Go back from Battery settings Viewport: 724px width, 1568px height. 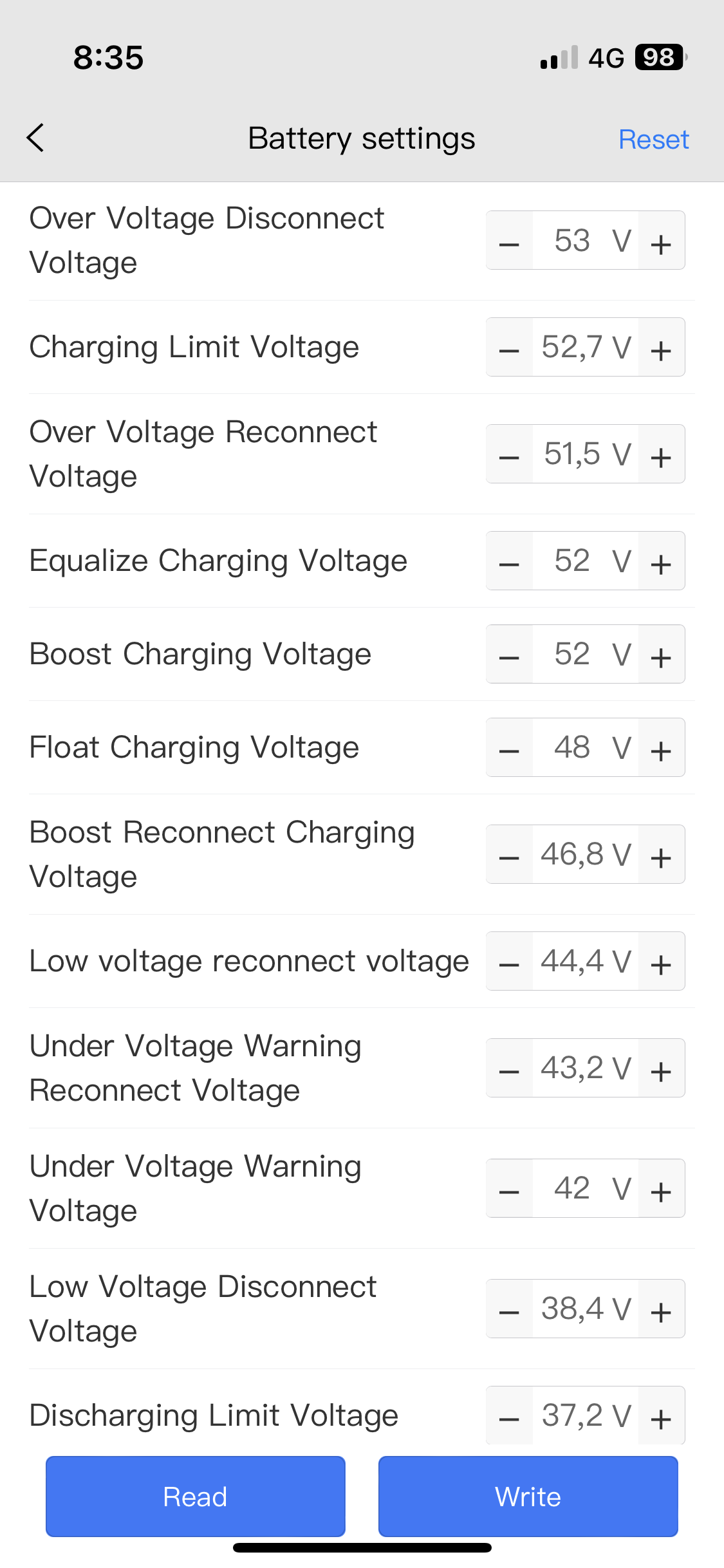36,138
